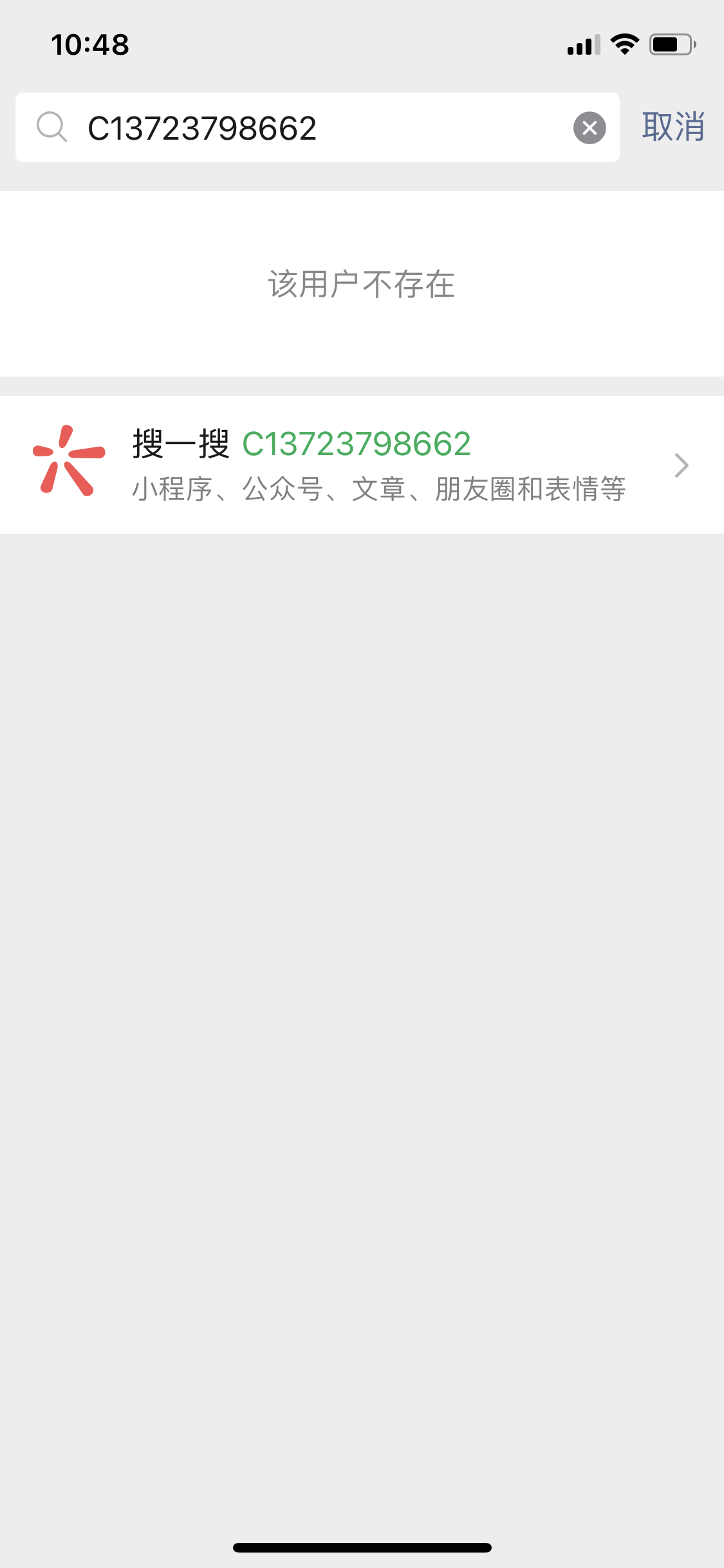Open 搜一搜 results for C13723798662
Viewport: 724px width, 1568px height.
tap(362, 465)
